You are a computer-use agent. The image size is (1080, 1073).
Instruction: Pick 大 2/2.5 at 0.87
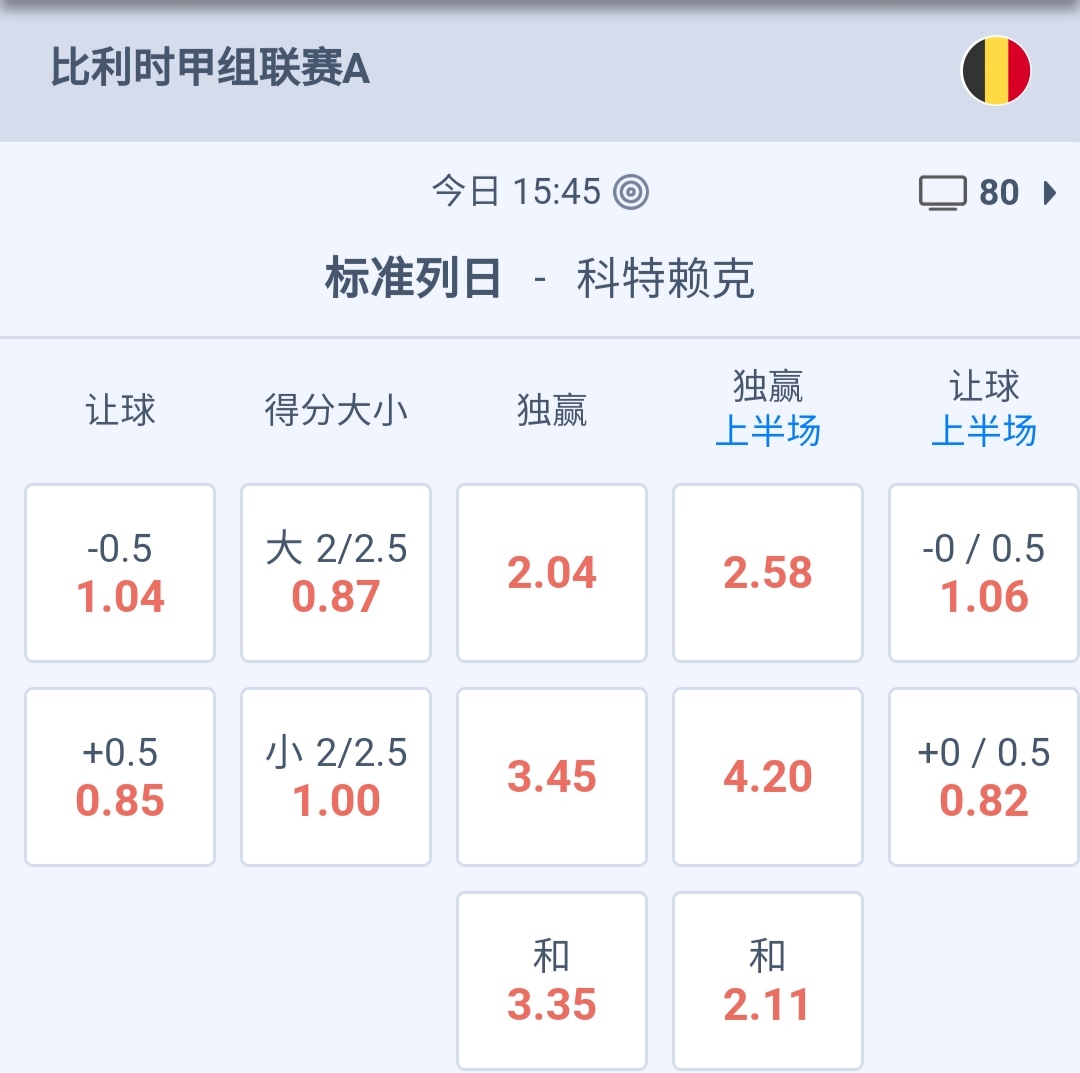pos(336,573)
